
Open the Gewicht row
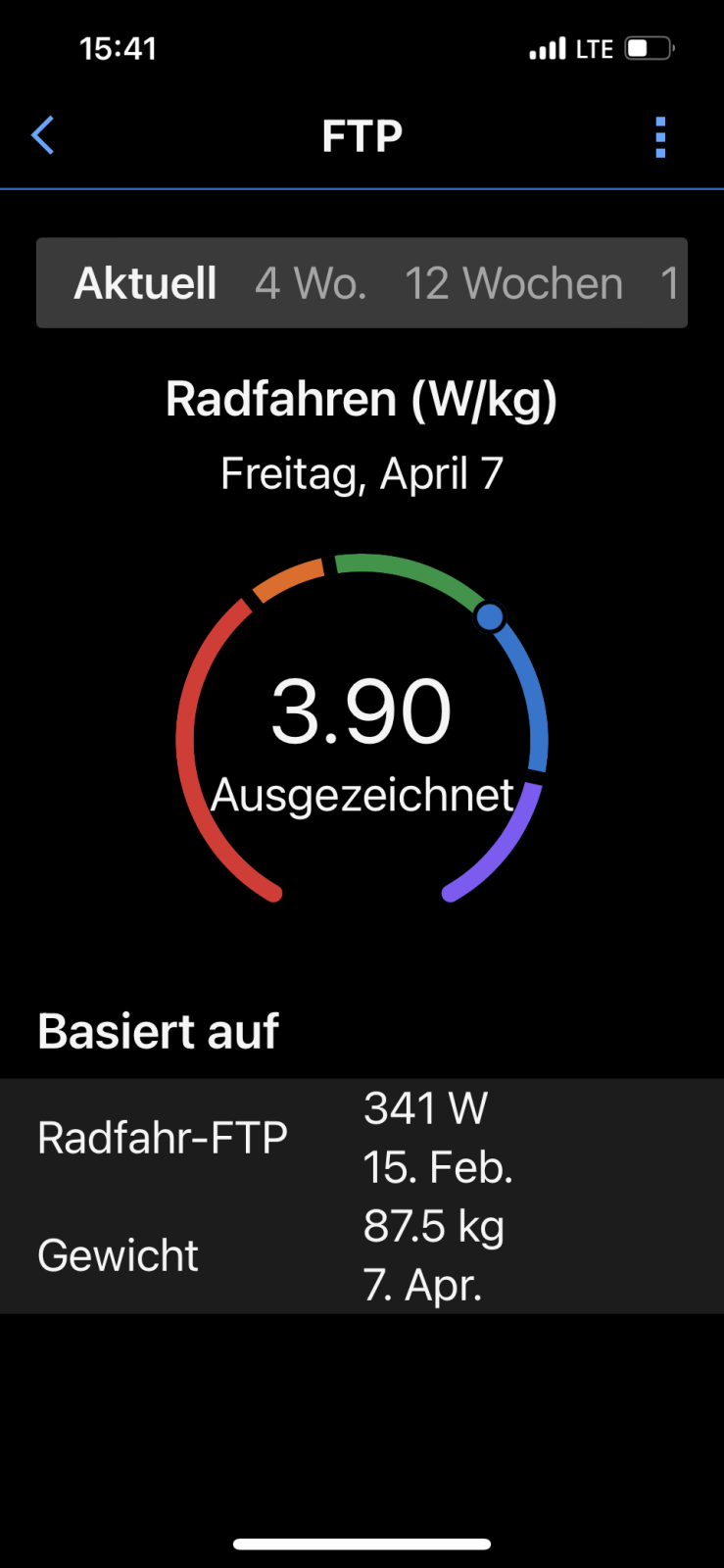361,1255
